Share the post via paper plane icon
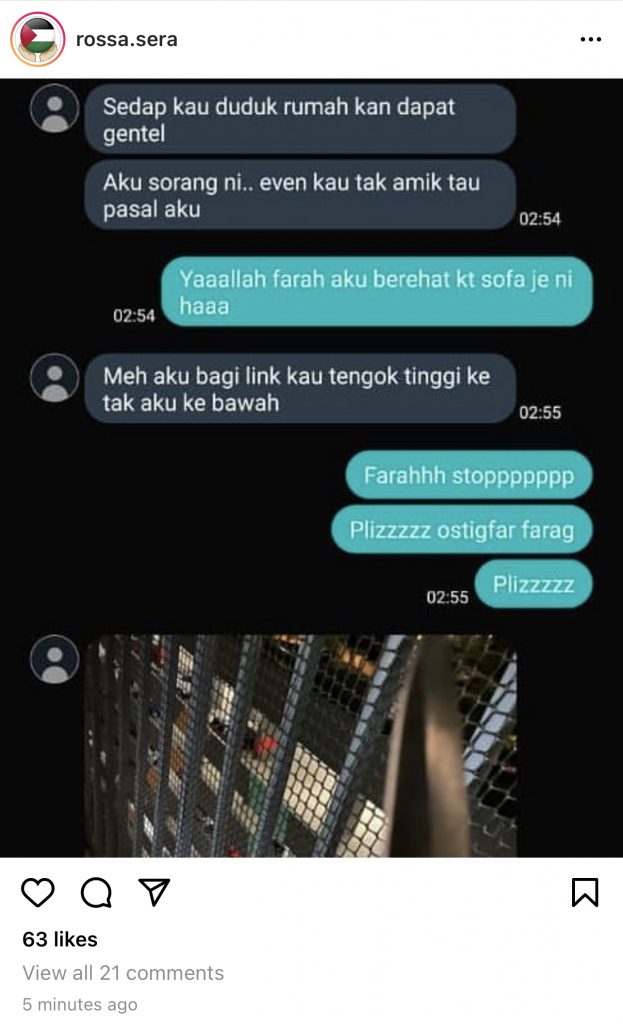The image size is (623, 1024). point(154,892)
